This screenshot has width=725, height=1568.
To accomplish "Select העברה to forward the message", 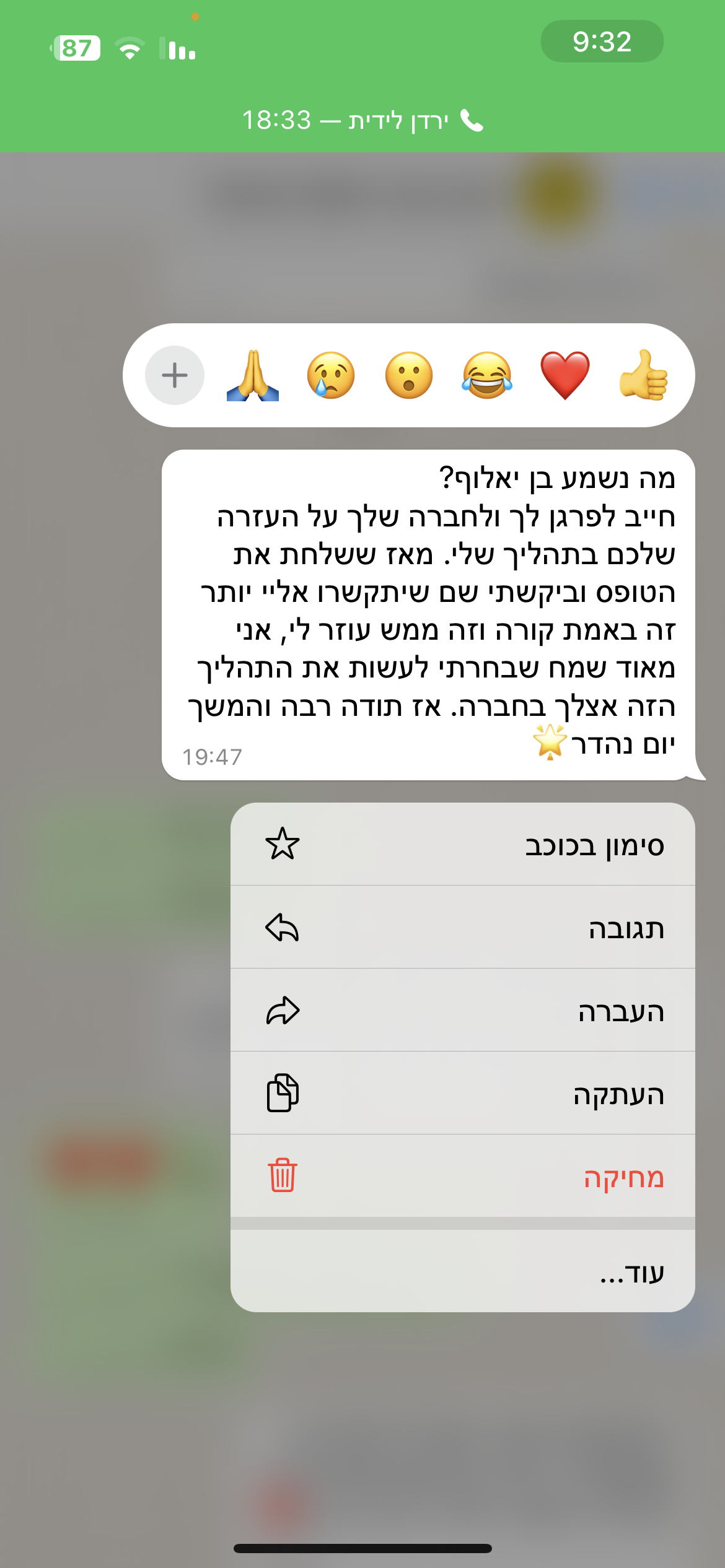I will 462,1010.
